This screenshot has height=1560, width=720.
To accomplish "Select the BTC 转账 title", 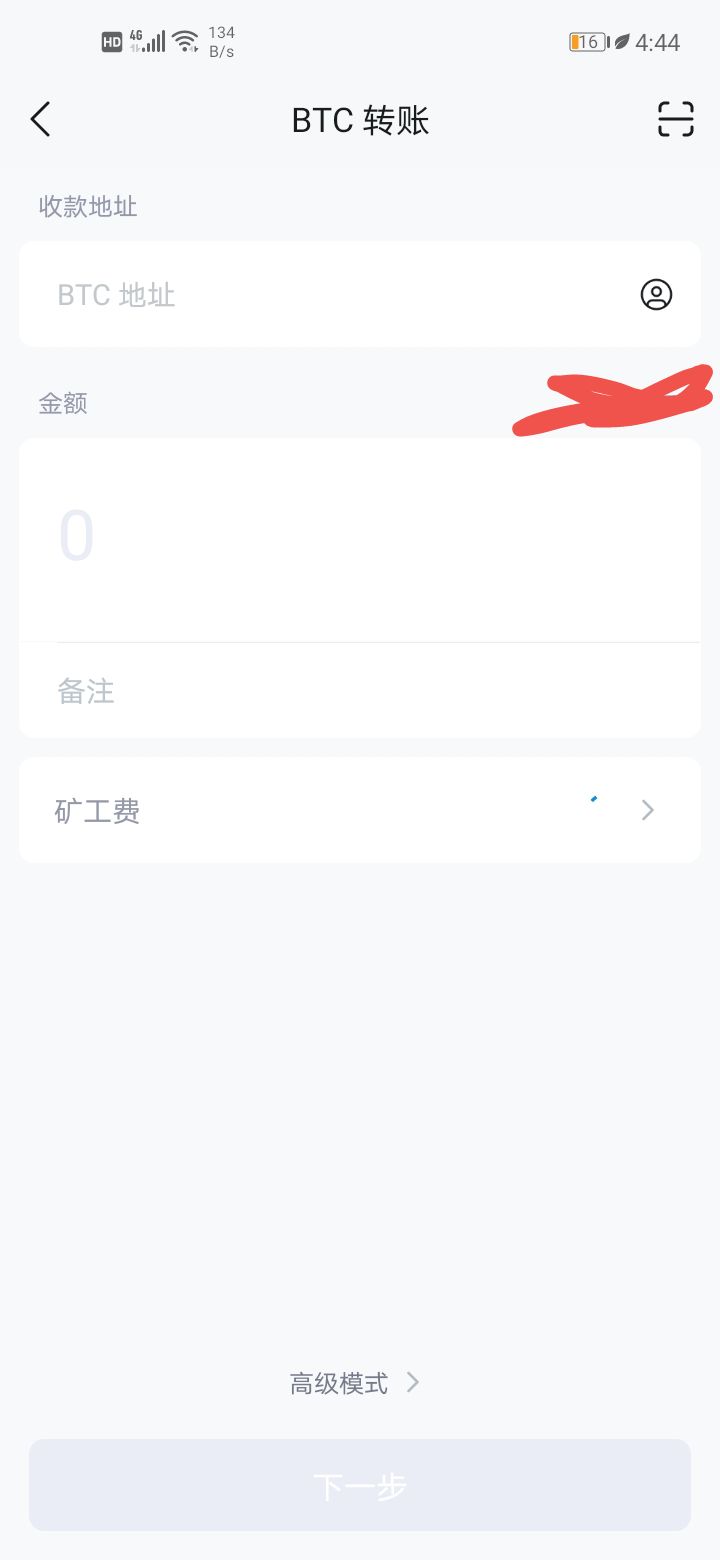I will tap(359, 119).
